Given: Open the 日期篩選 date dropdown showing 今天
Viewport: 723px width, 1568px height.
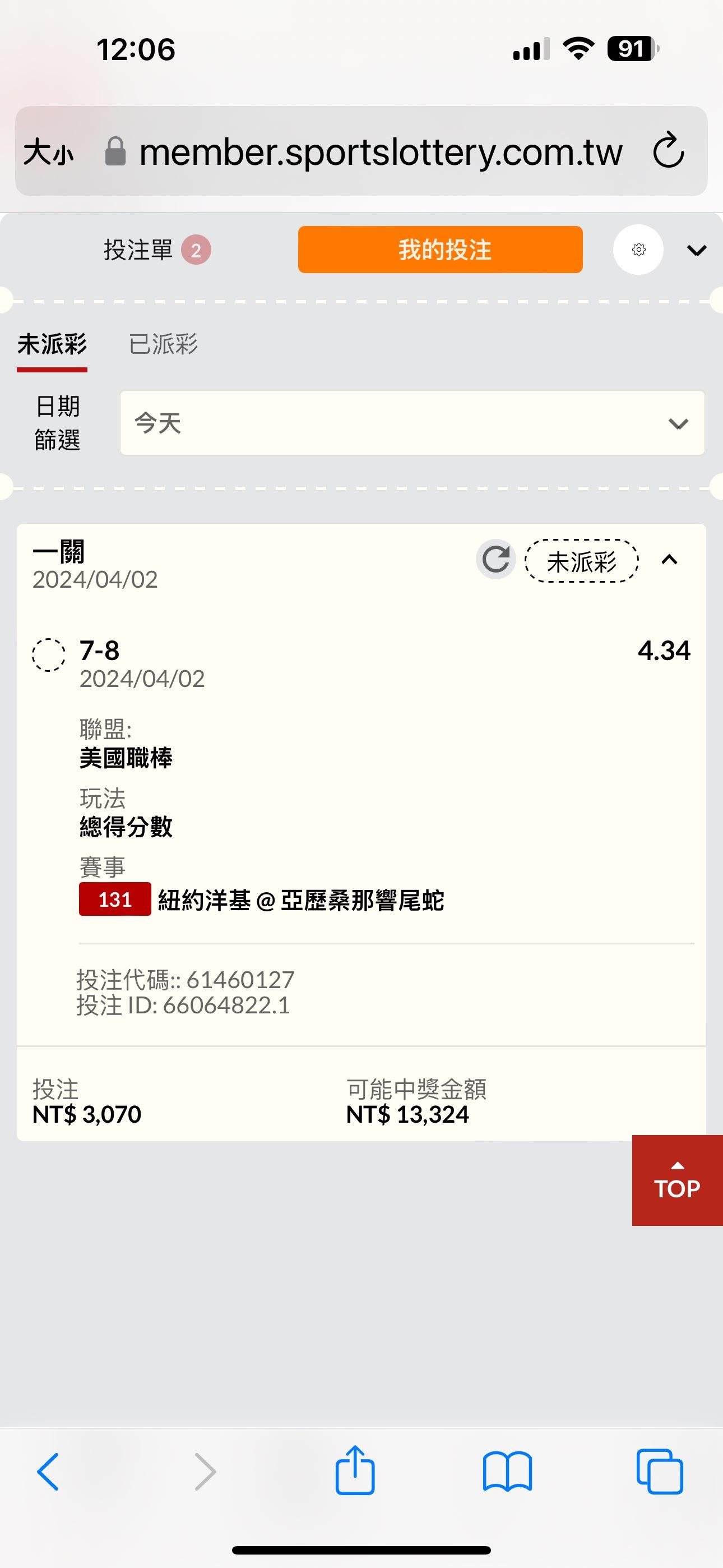Looking at the screenshot, I should point(412,423).
